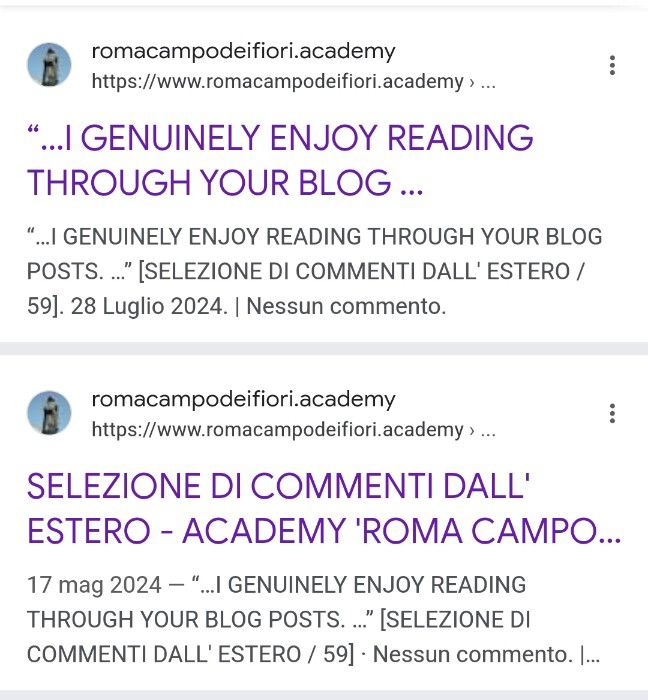
Task: Open the overflow menu for the first result
Action: point(612,66)
